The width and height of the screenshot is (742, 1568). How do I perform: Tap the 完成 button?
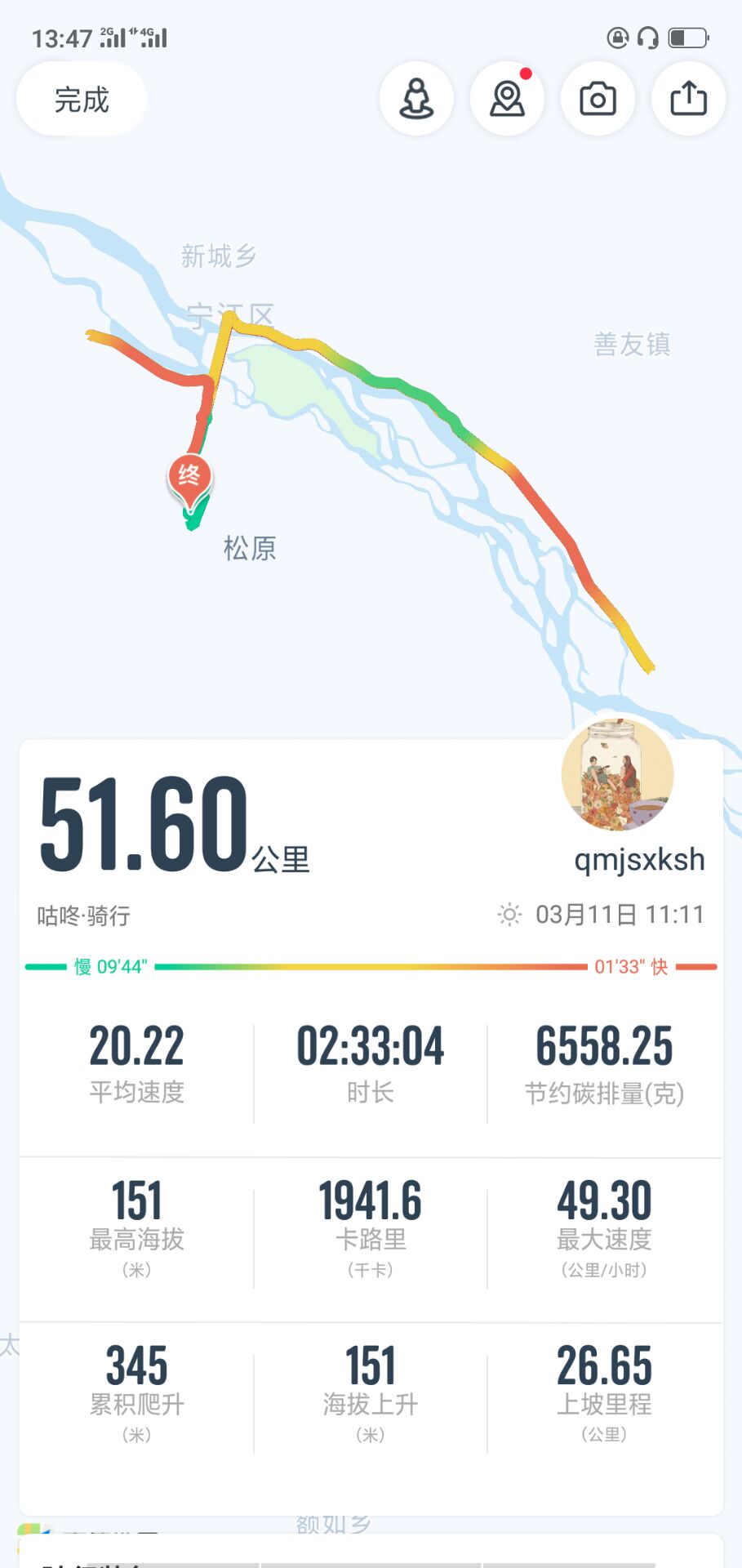(x=82, y=100)
